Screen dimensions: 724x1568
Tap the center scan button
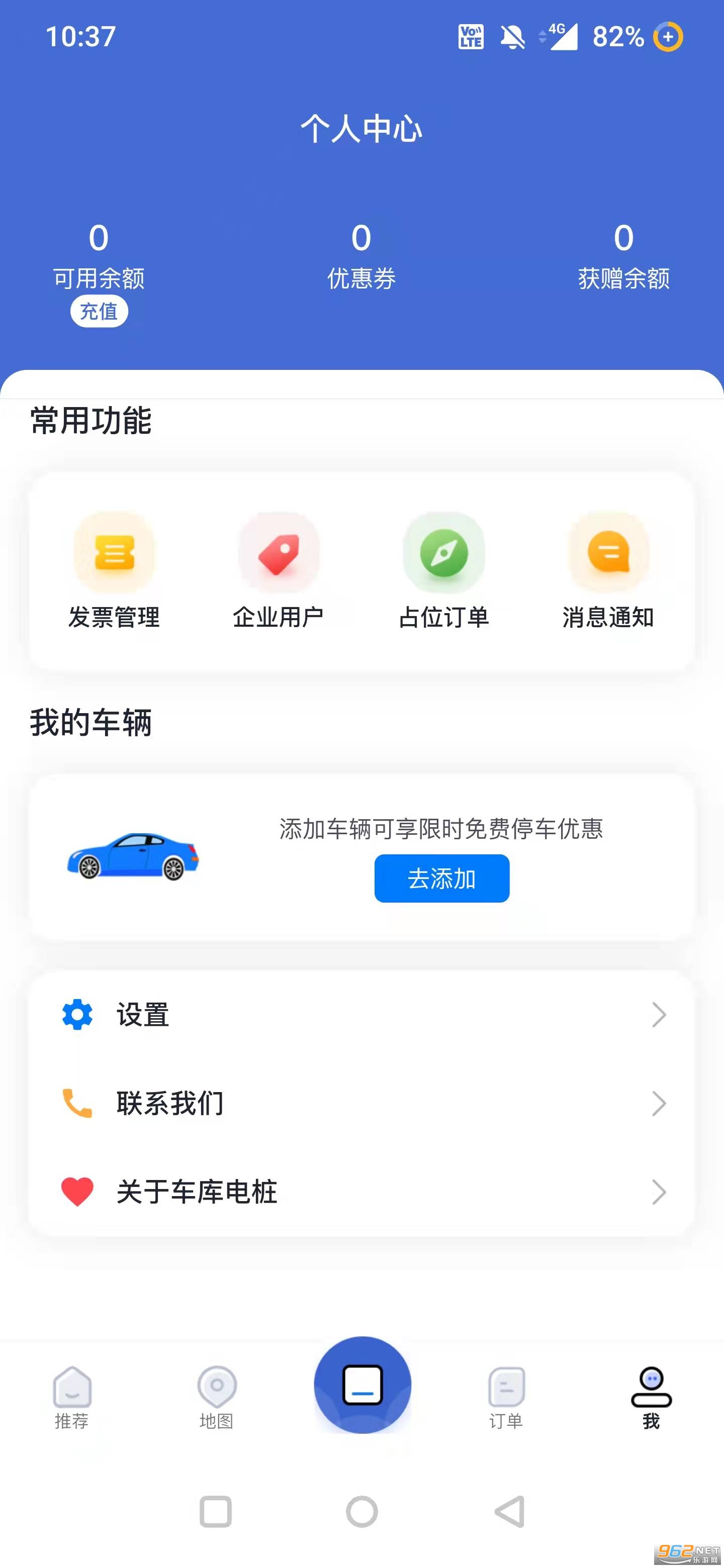pos(363,1385)
